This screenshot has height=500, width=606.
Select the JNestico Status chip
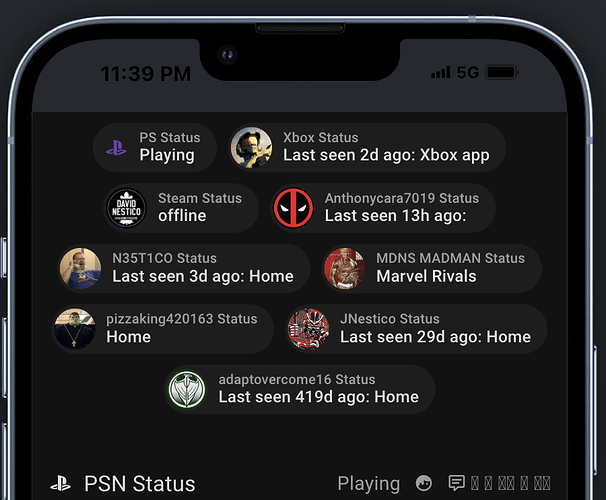[x=415, y=329]
